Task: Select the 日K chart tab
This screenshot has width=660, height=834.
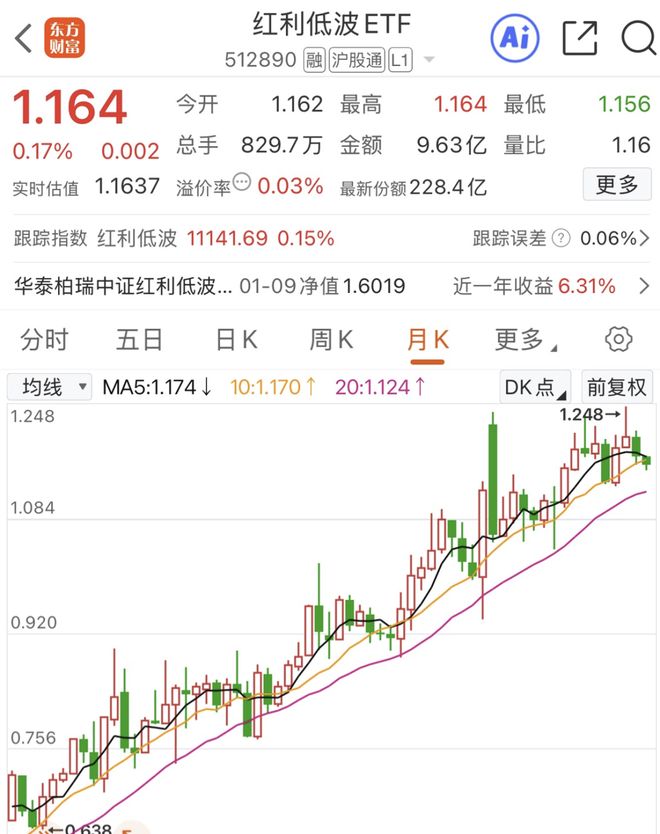Action: coord(236,340)
